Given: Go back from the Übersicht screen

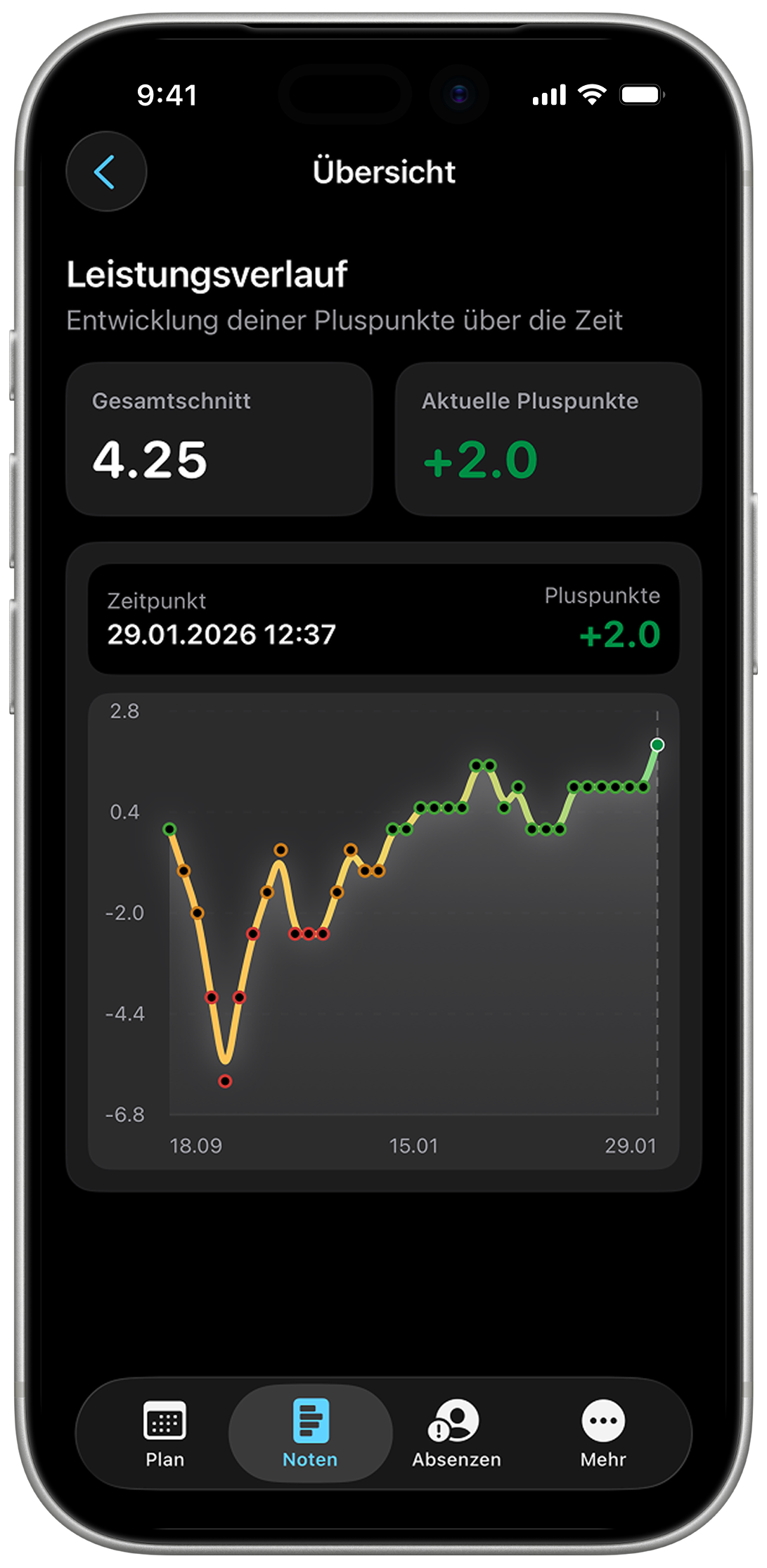Looking at the screenshot, I should click(106, 172).
